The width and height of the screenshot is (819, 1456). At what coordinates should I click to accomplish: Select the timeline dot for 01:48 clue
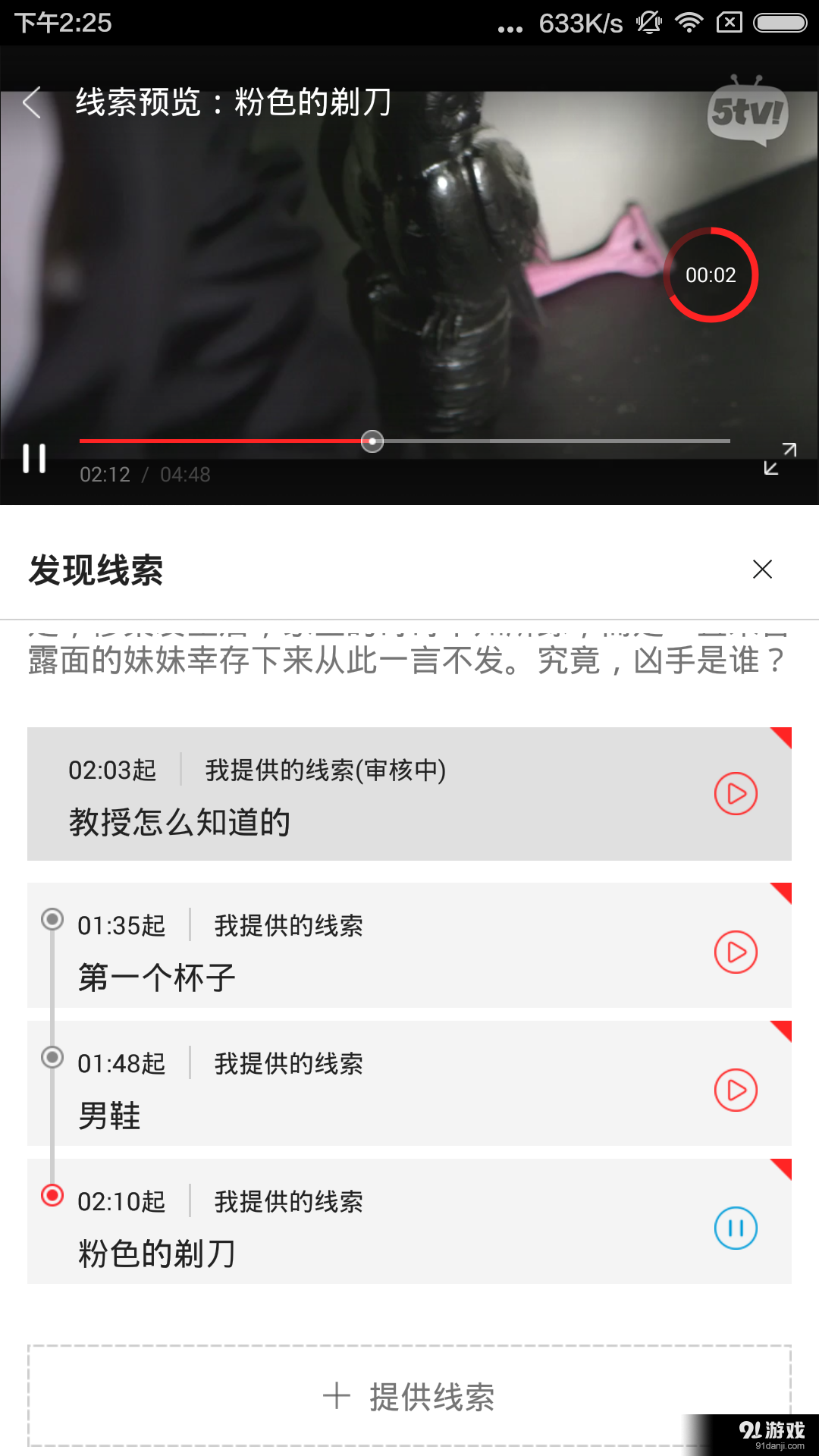[x=52, y=1058]
